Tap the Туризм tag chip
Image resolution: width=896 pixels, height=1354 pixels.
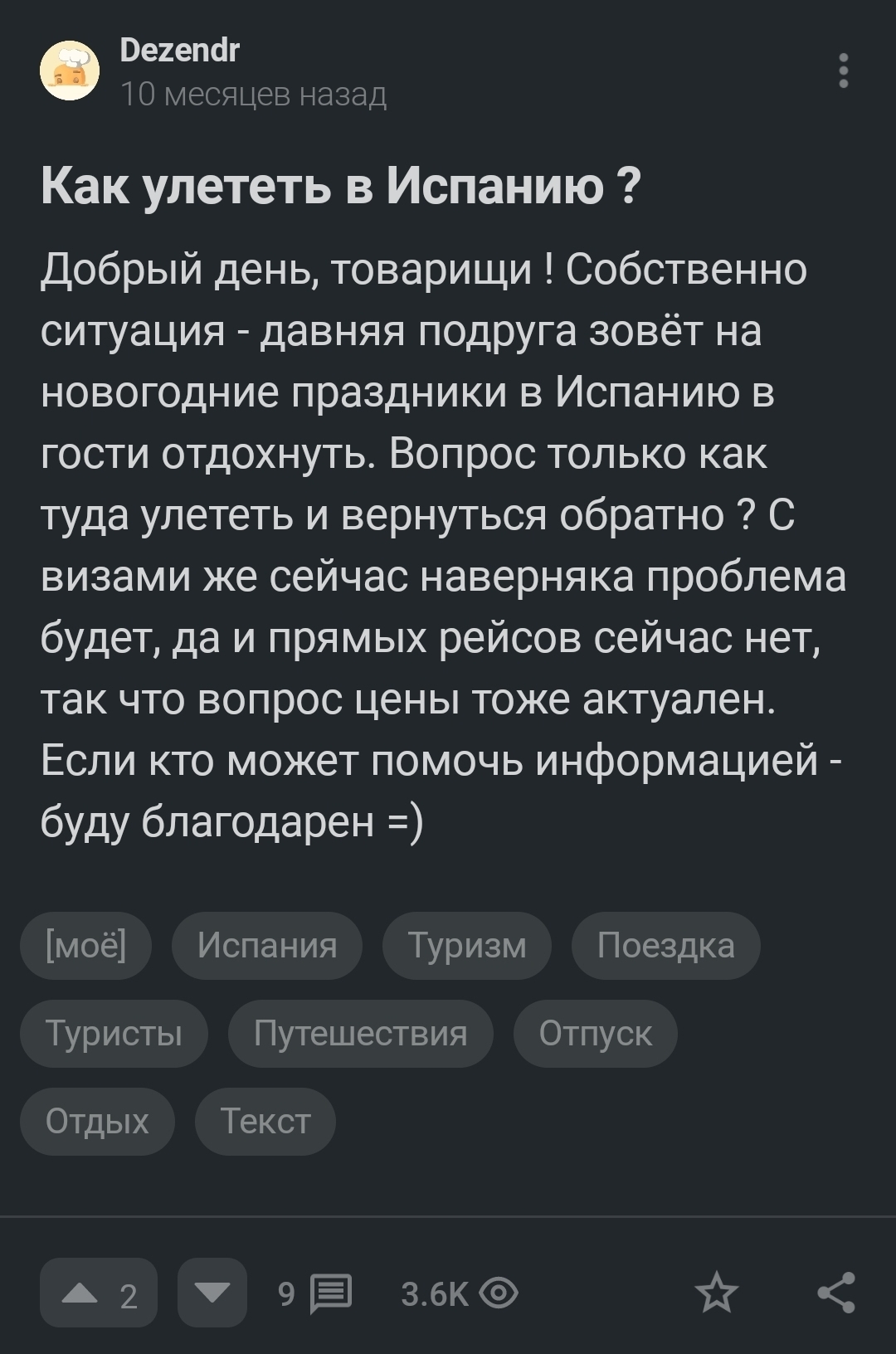click(466, 946)
